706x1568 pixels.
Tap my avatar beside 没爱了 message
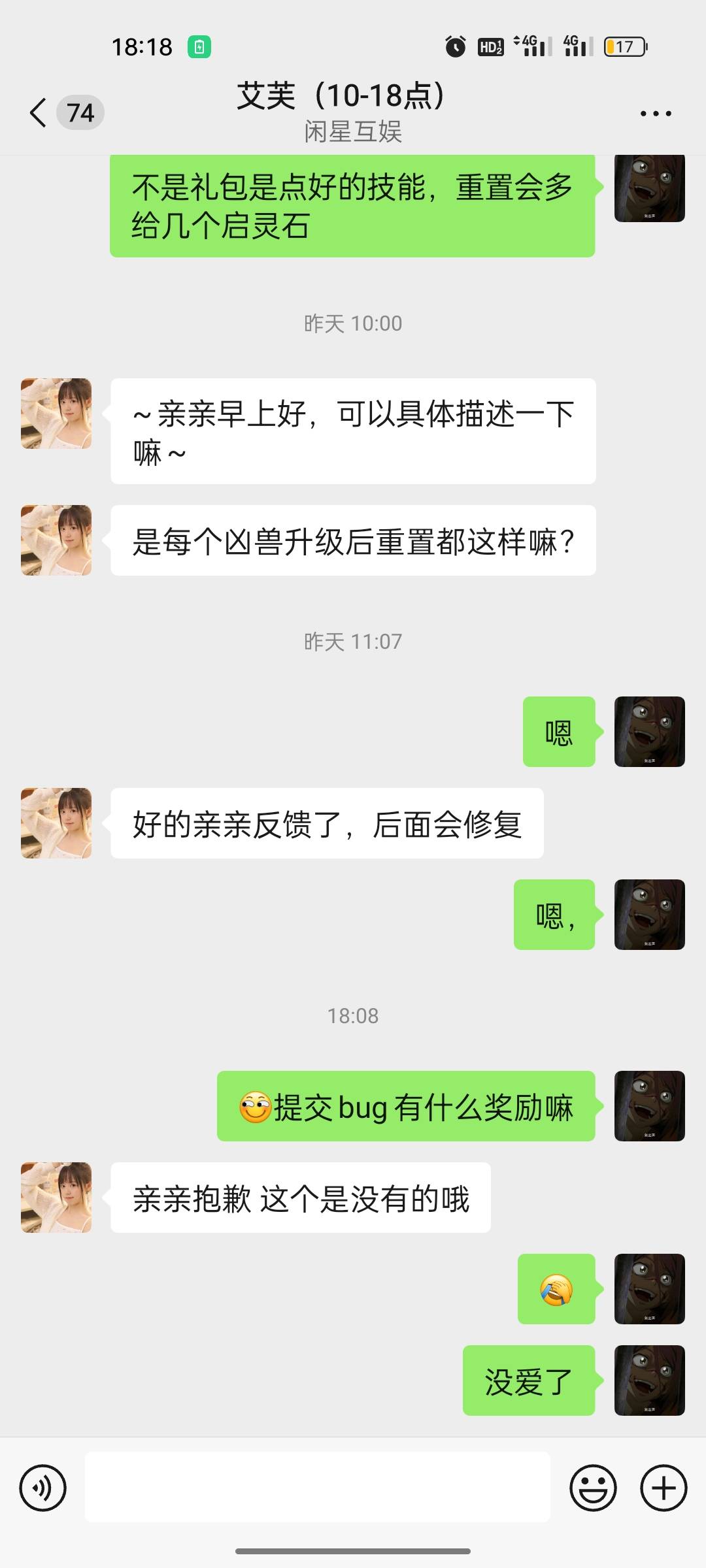pos(649,1380)
